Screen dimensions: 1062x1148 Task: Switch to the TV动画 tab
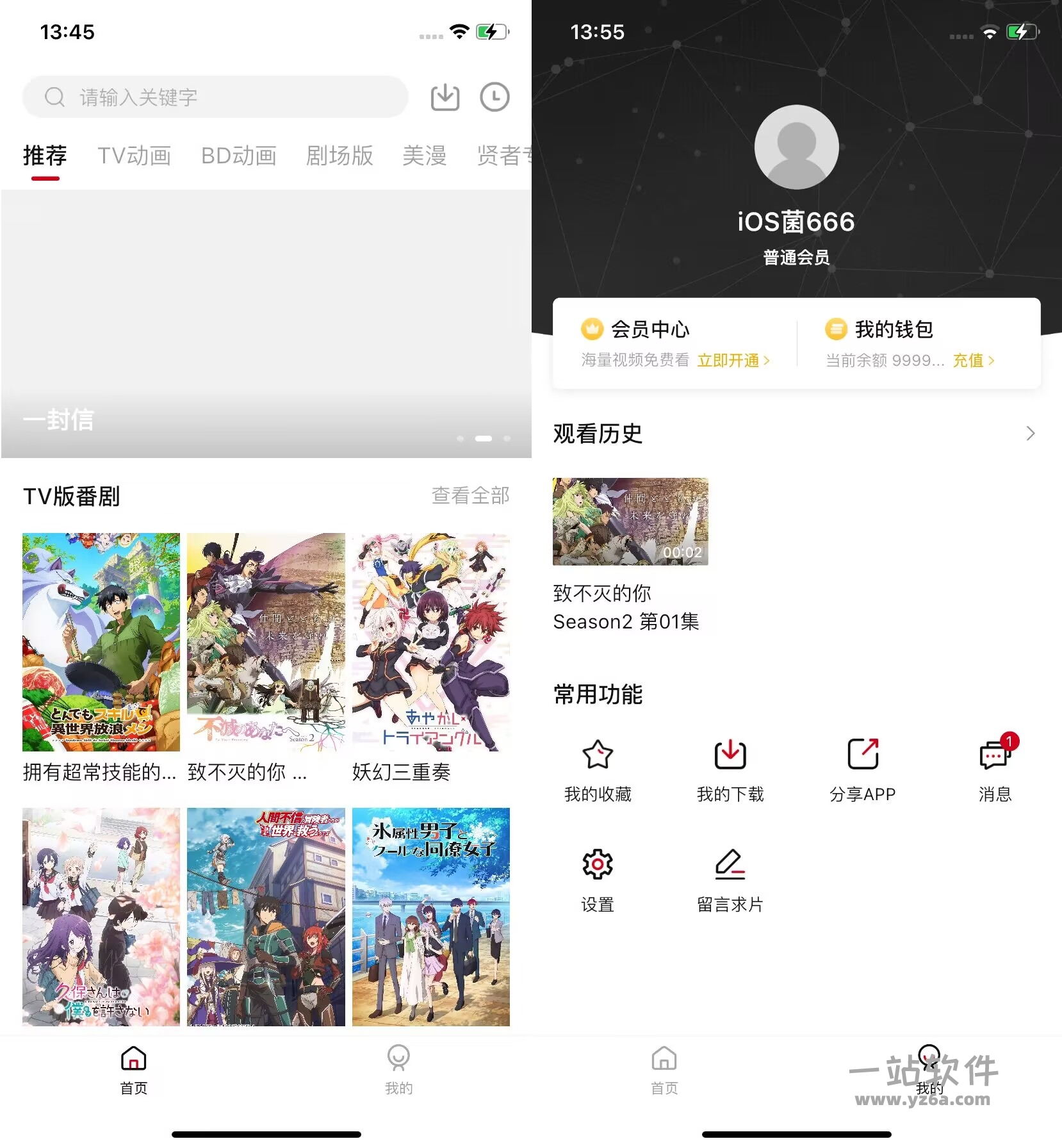point(134,156)
